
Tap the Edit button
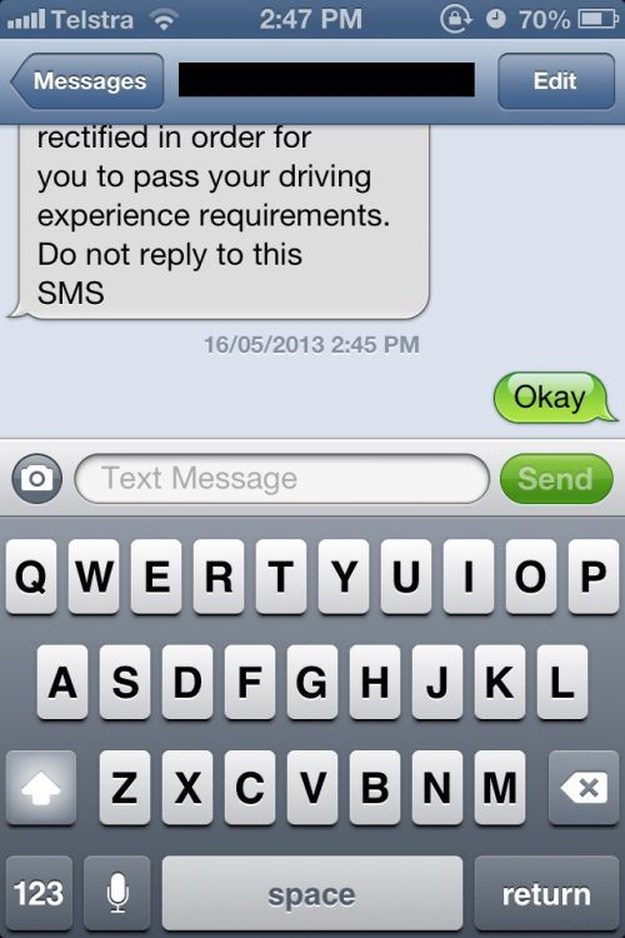[554, 81]
